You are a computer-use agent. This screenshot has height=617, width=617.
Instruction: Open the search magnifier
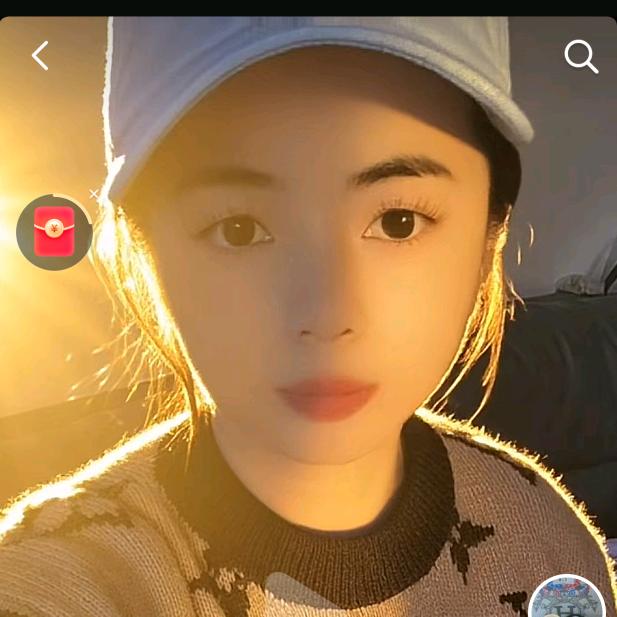581,57
